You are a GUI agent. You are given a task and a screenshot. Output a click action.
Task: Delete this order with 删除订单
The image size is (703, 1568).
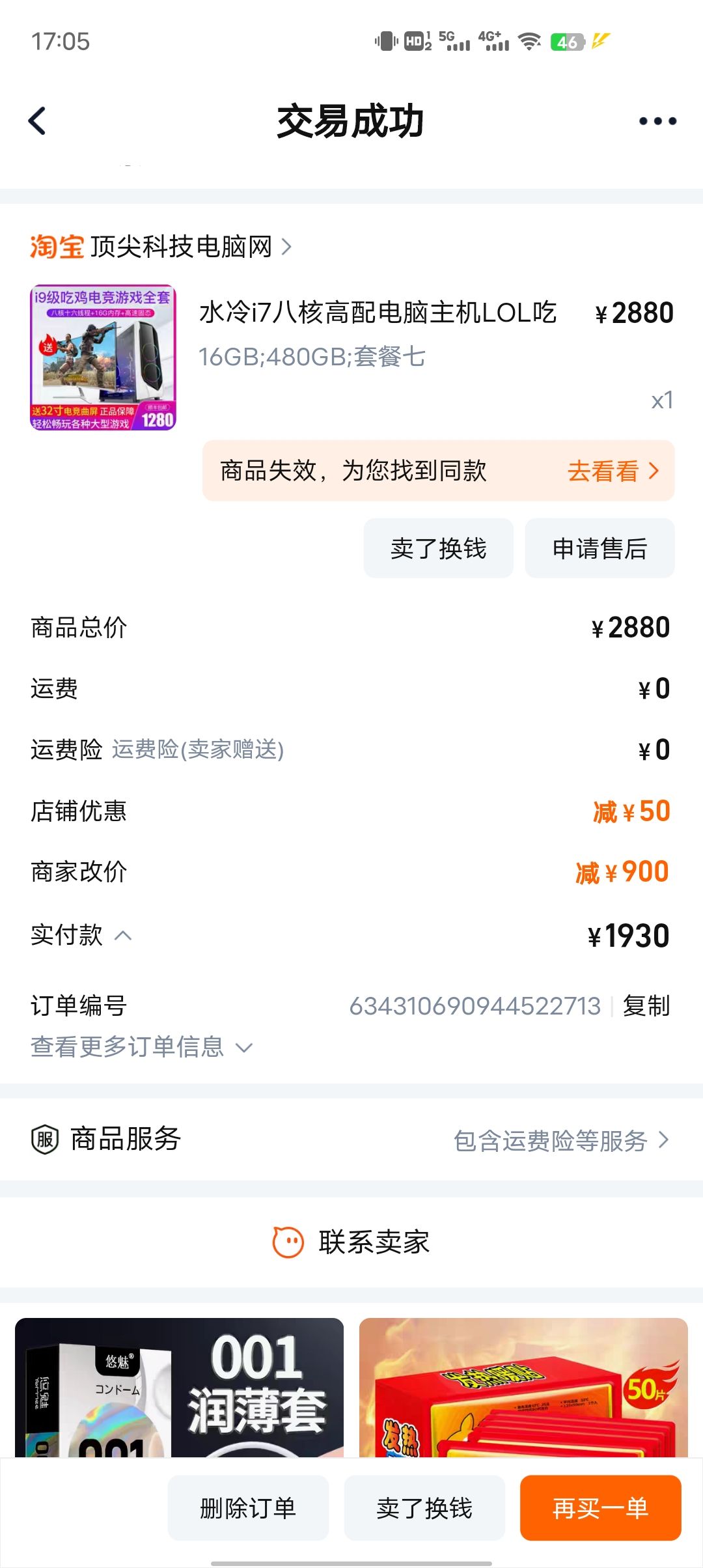(248, 1508)
